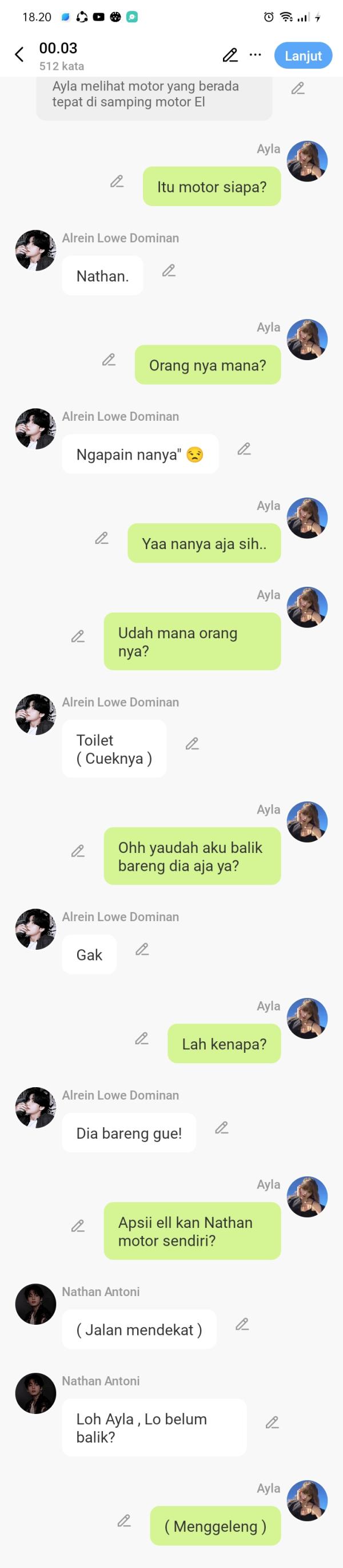Edit the '( Menggeleng )' message
Viewport: 343px width, 1568px height.
tap(124, 1520)
